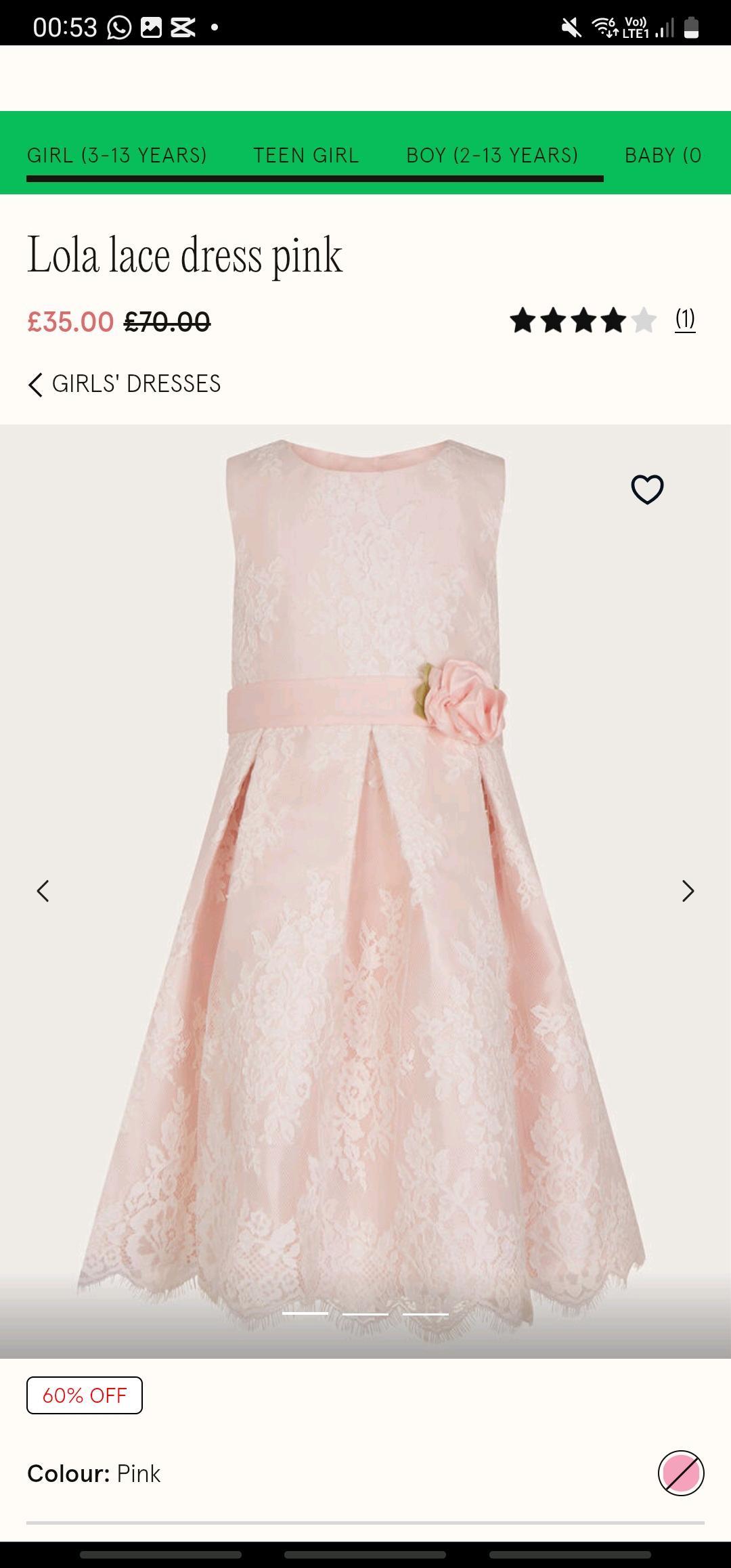Viewport: 731px width, 1568px height.
Task: Jump to the third image indicator
Action: (426, 1313)
